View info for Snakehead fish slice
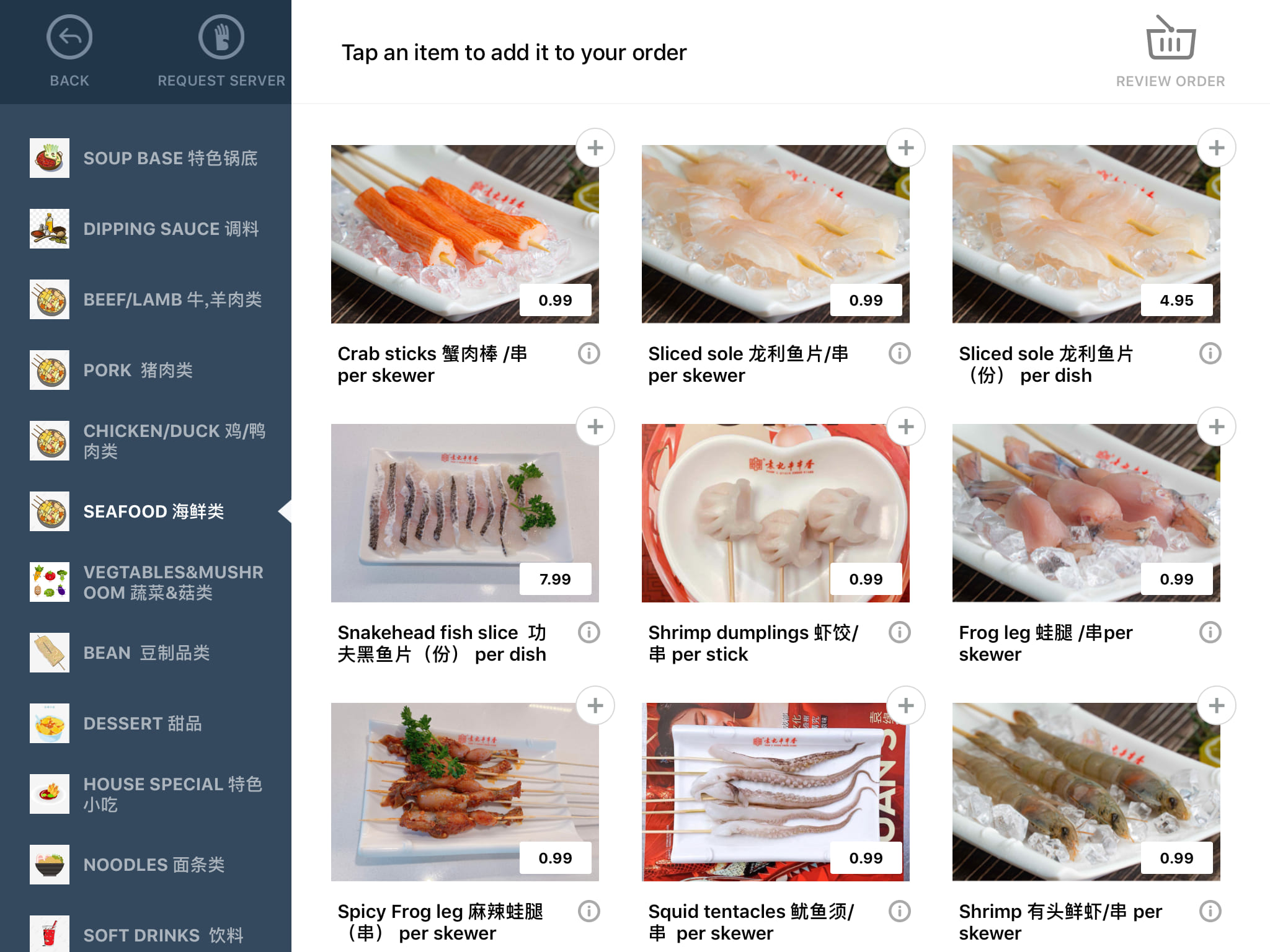The width and height of the screenshot is (1270, 952). tap(588, 632)
